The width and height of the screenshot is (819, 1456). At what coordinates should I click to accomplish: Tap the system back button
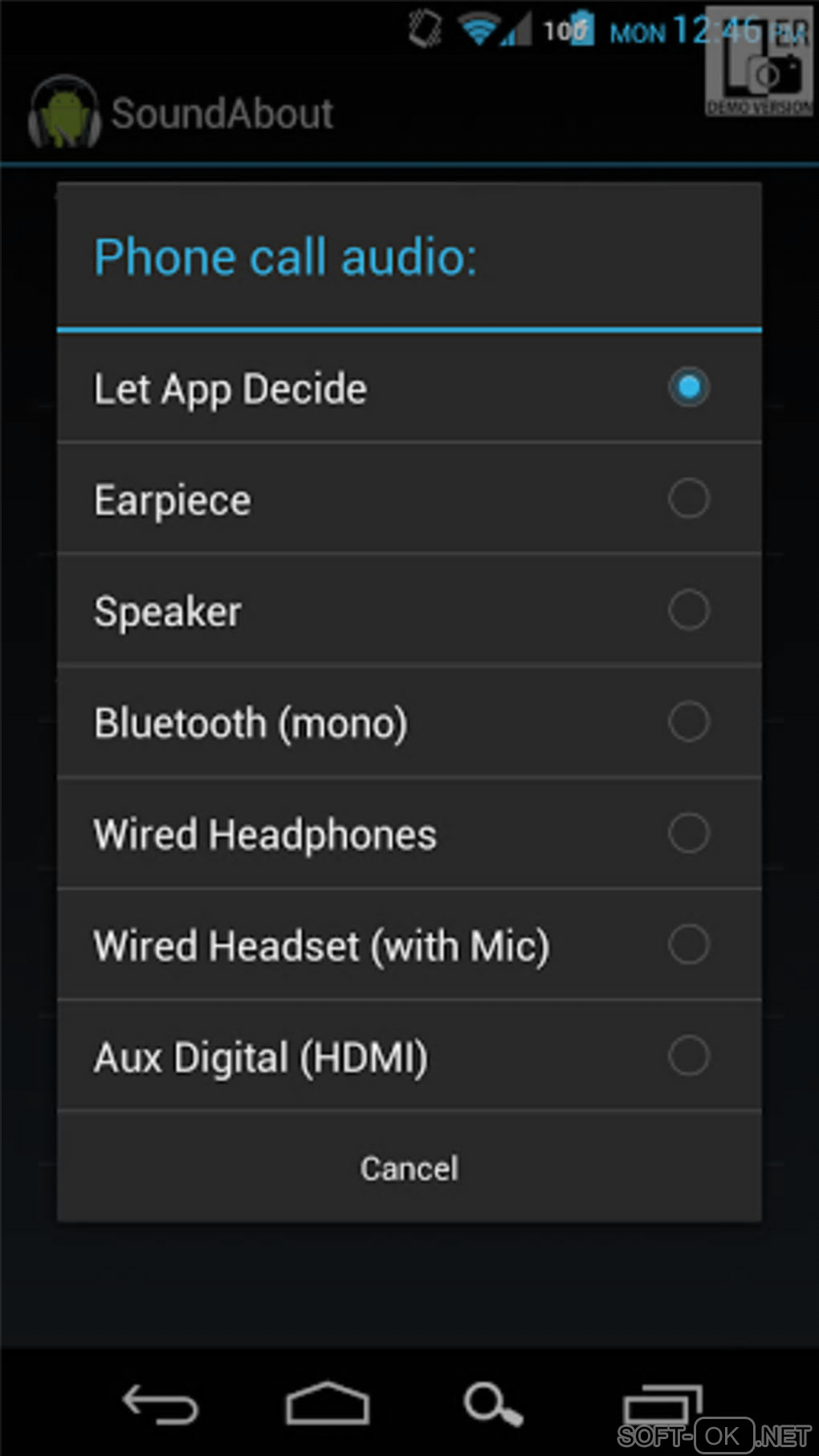pos(160,1404)
